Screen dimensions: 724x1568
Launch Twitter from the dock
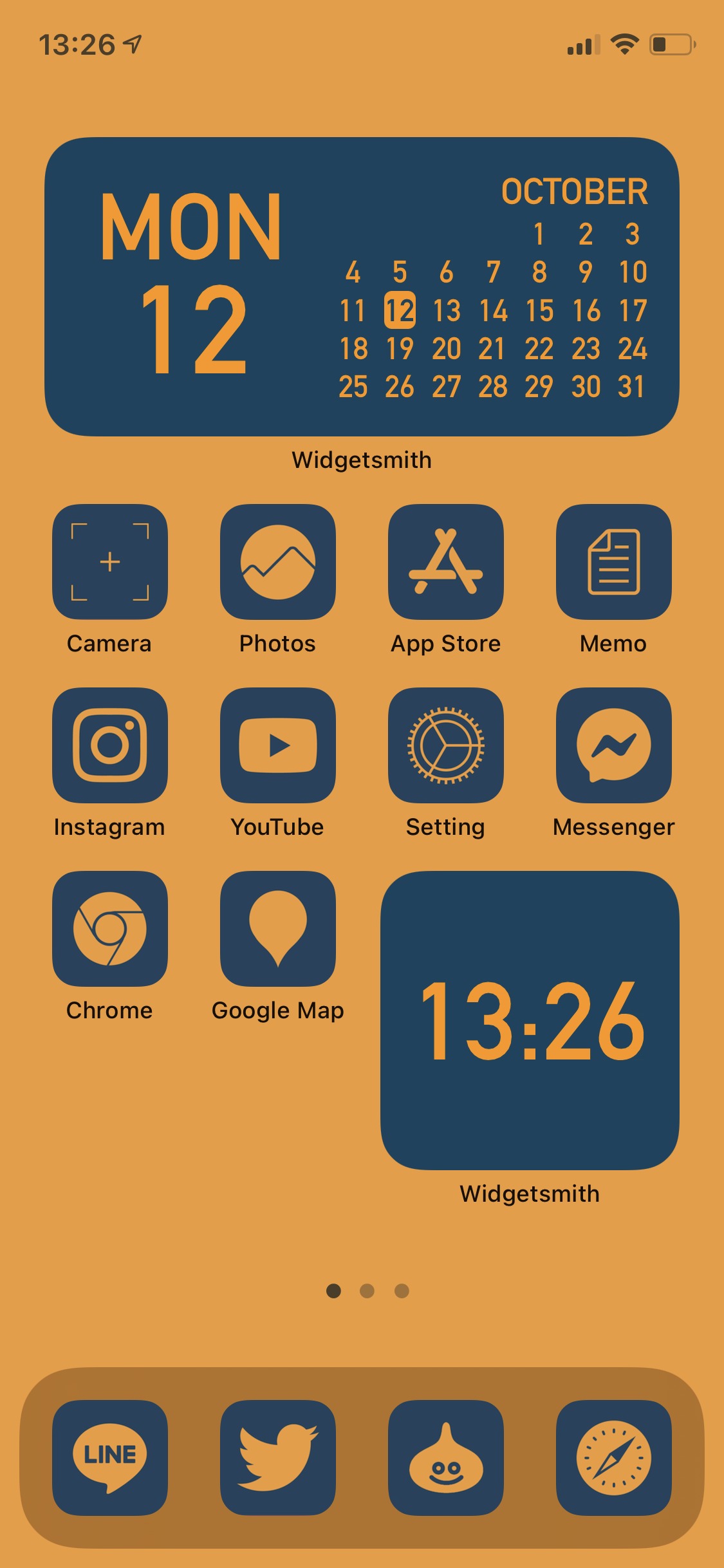(278, 1457)
